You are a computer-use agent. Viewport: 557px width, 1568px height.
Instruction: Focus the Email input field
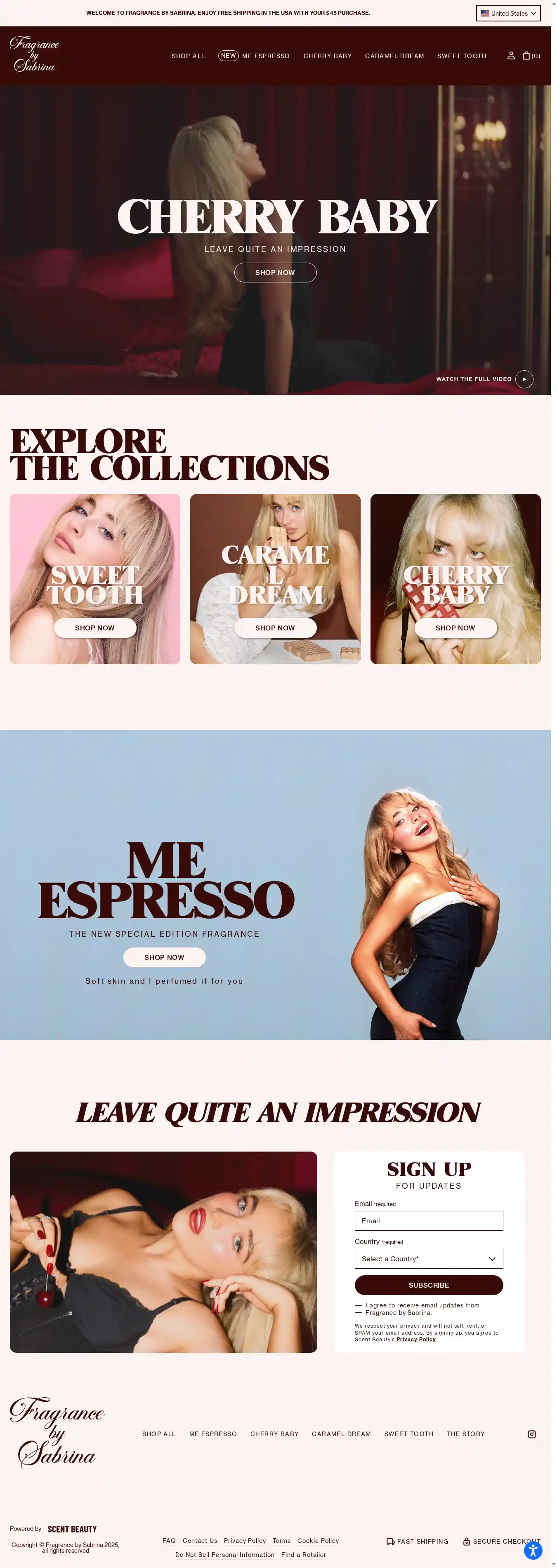(x=428, y=1220)
